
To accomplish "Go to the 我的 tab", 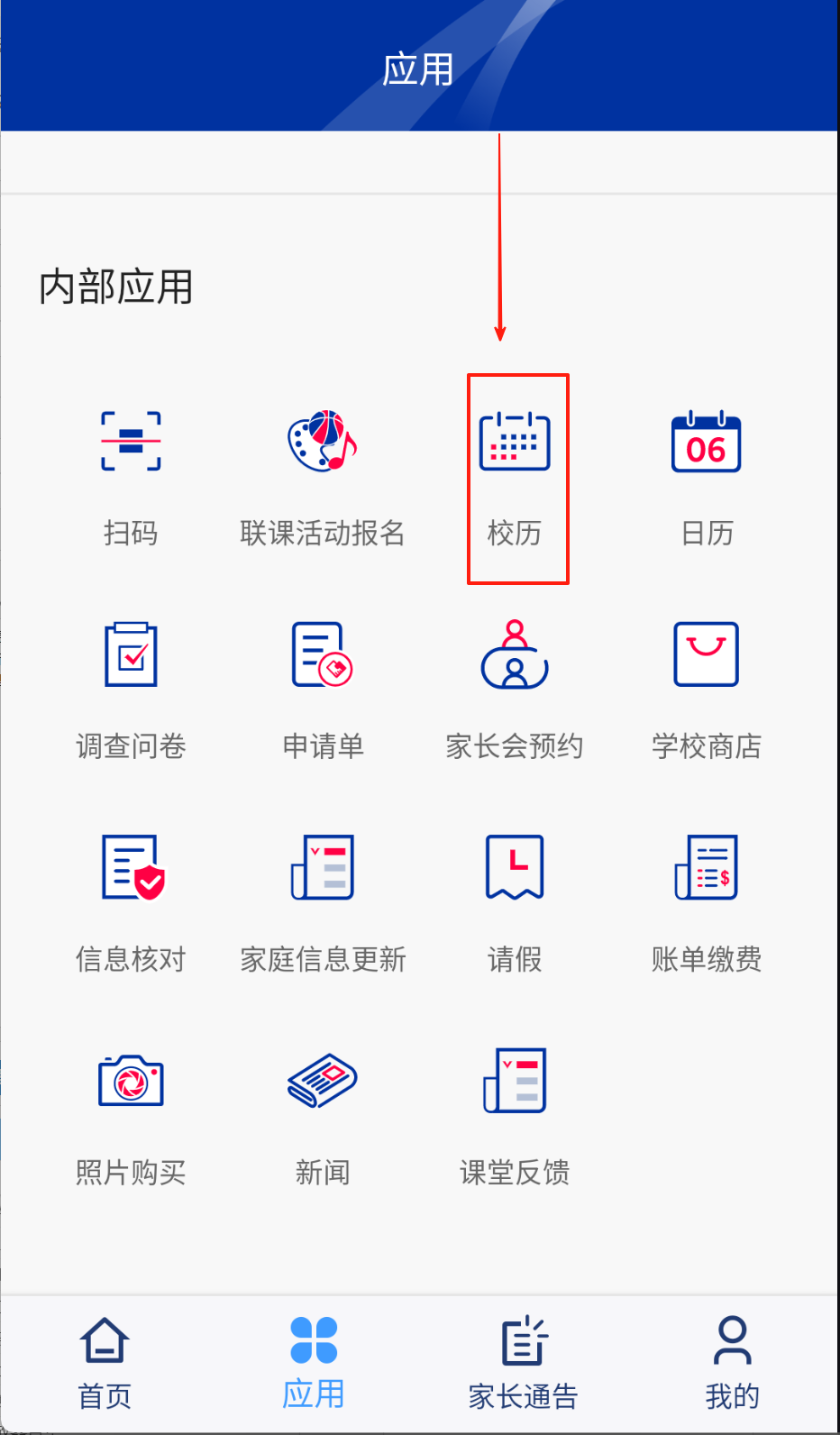I will point(733,1363).
